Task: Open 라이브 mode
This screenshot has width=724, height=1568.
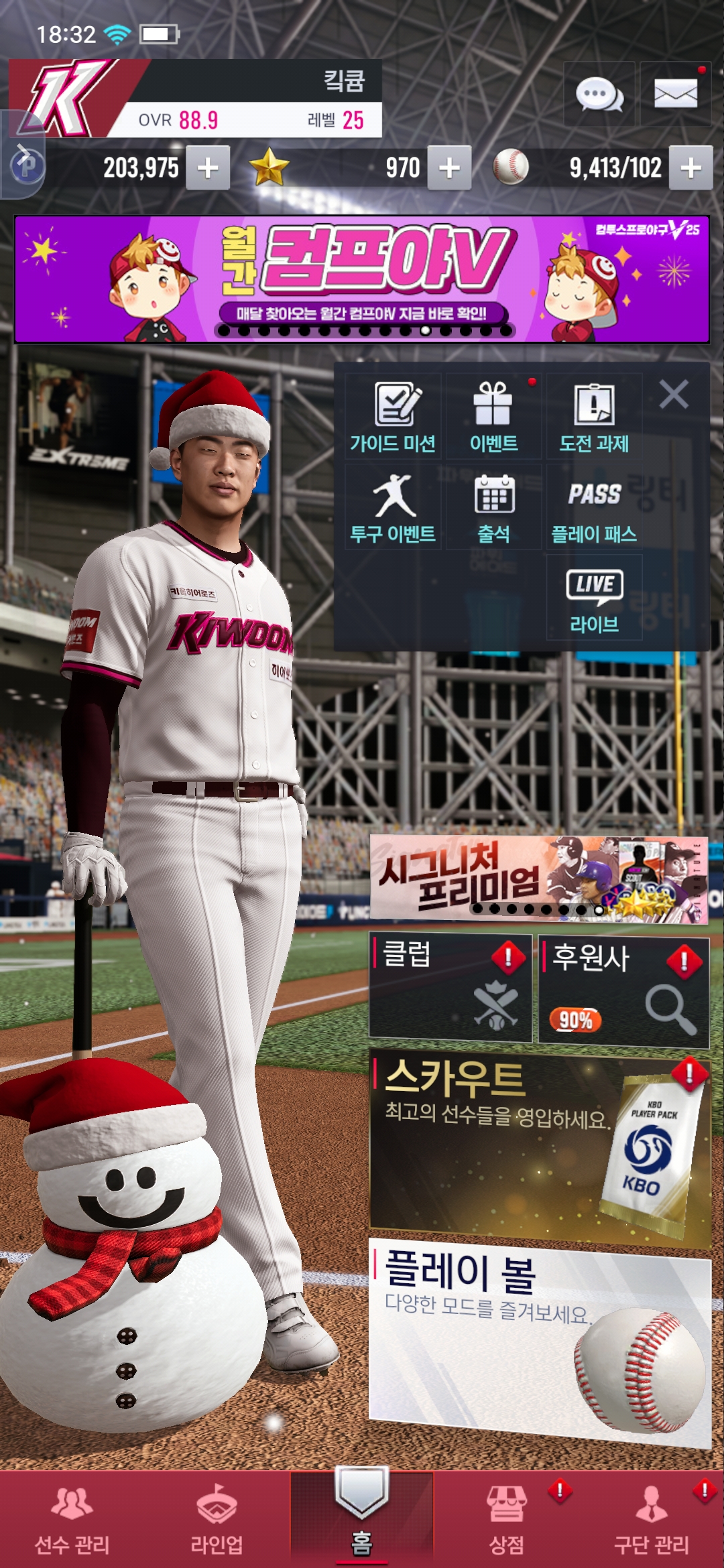Action: coord(594,598)
